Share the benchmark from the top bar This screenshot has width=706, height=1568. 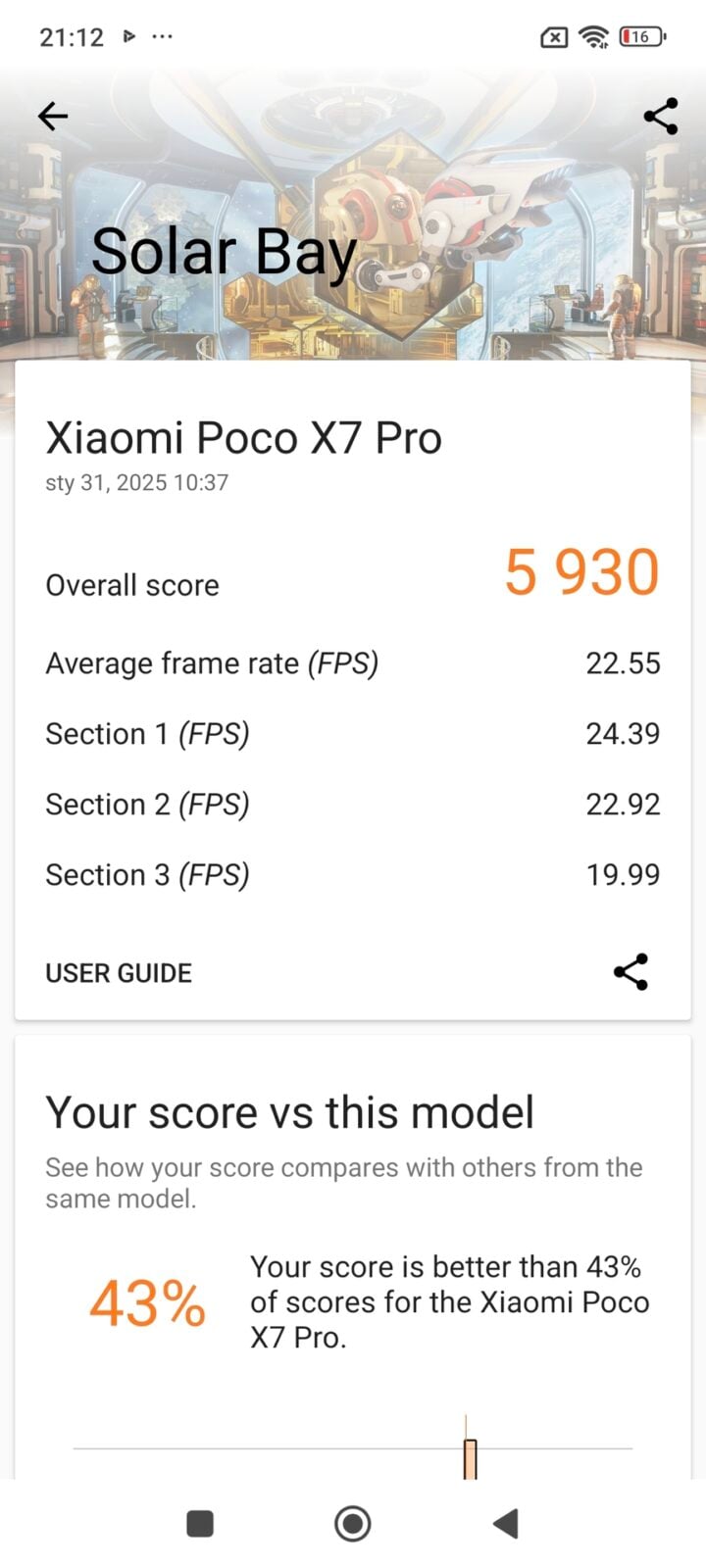[661, 117]
